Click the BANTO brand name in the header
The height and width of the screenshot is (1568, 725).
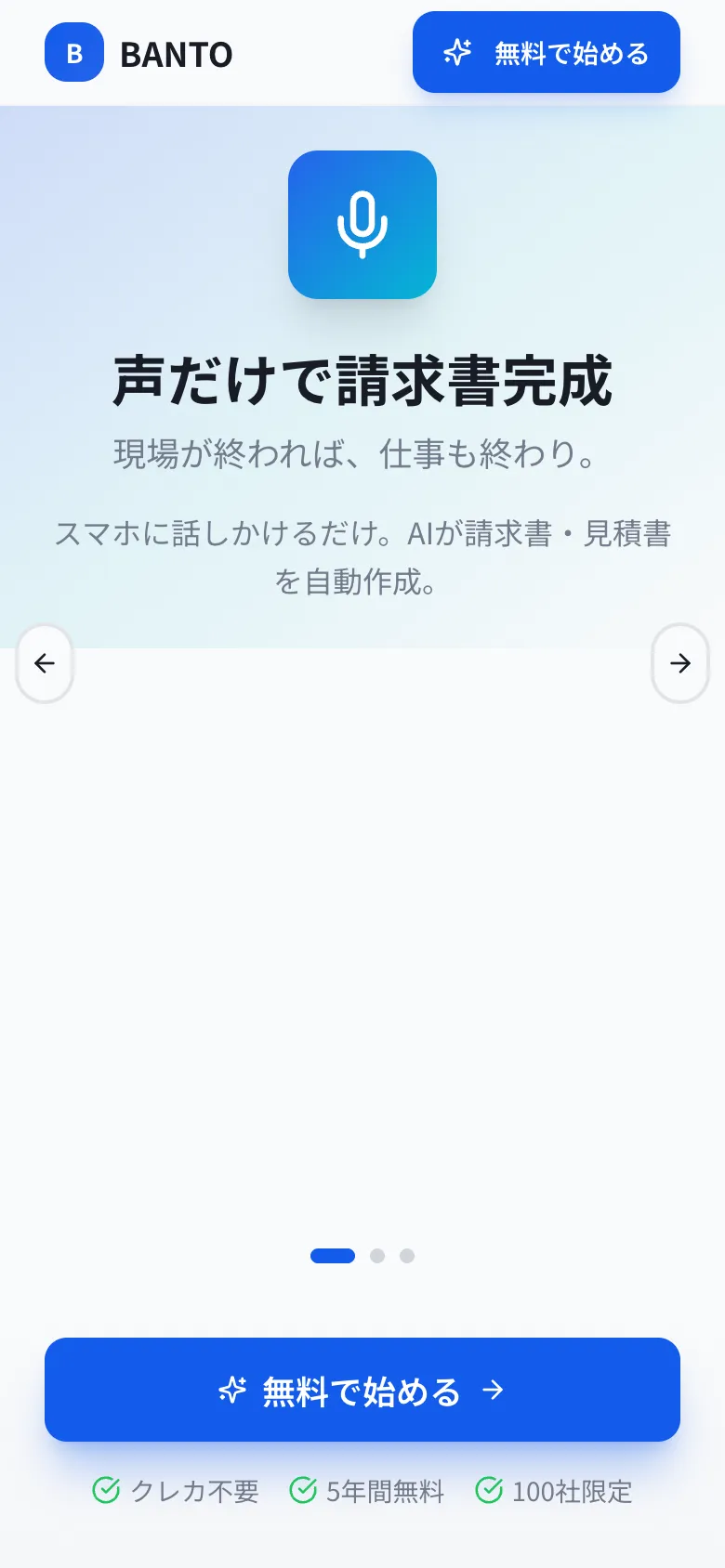175,54
